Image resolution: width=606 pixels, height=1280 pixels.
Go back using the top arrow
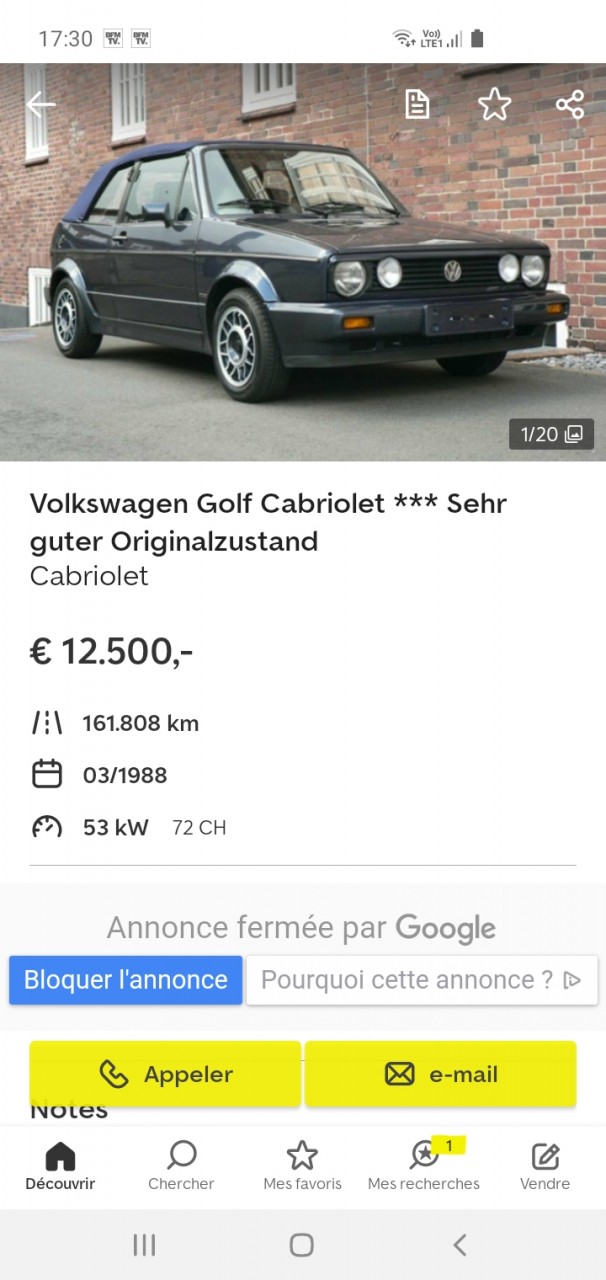[x=41, y=104]
